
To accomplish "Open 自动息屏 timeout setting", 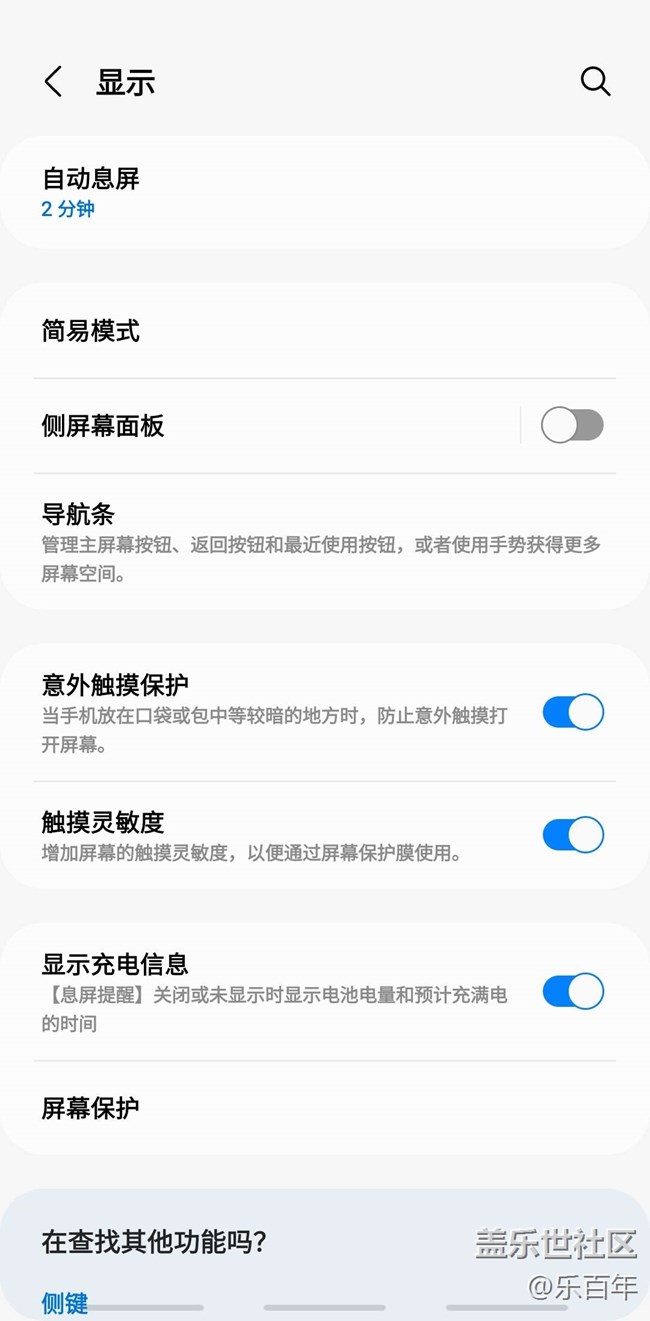I will [325, 192].
